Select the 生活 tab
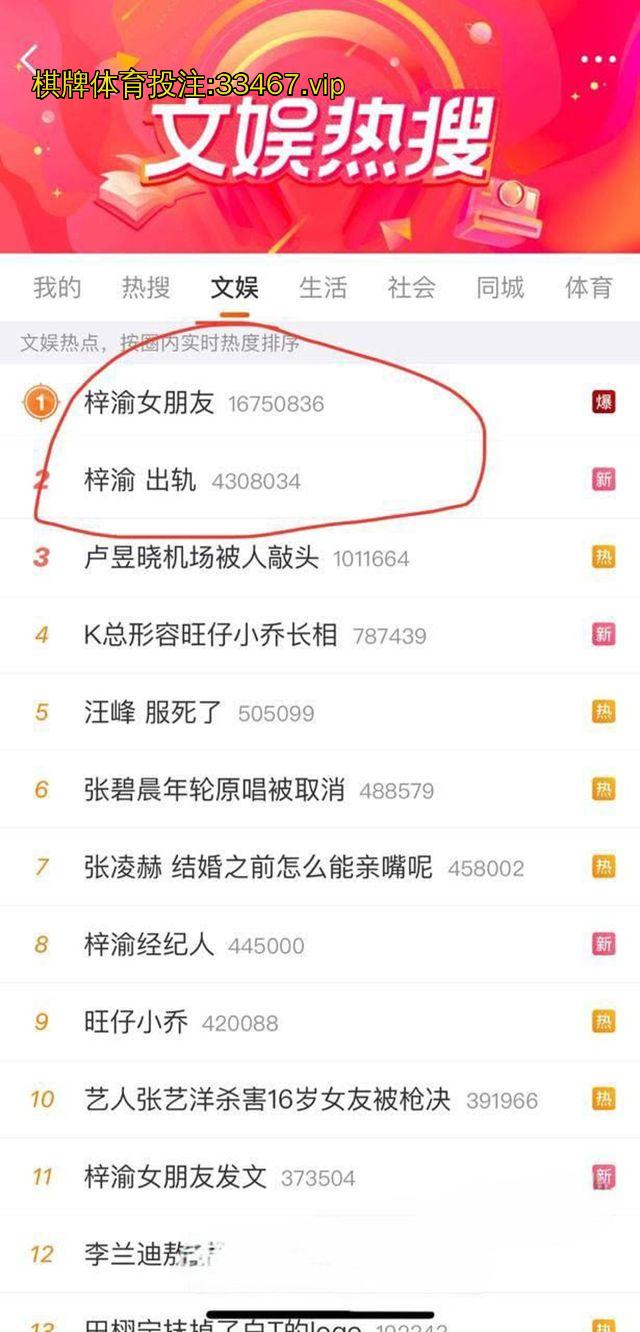 coord(323,288)
